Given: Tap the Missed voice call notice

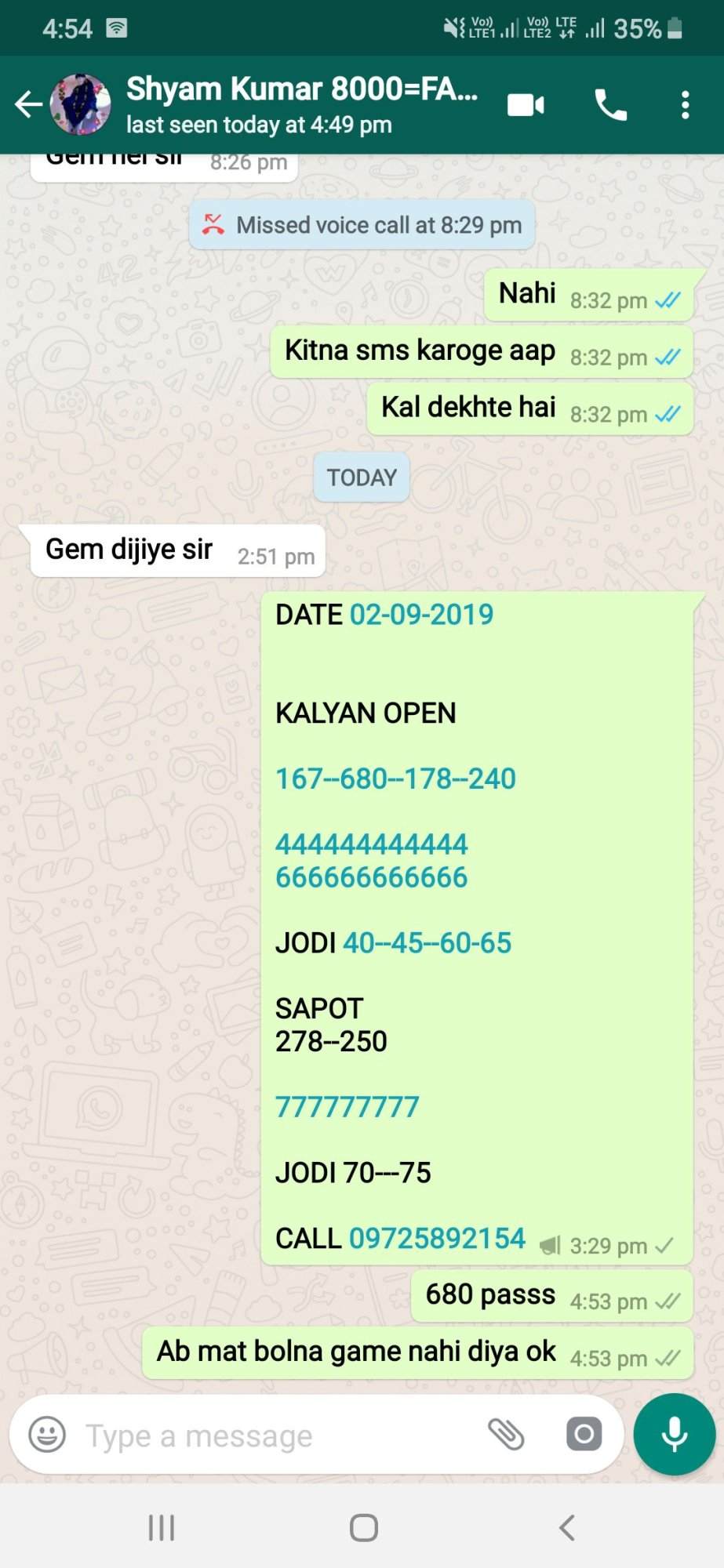Looking at the screenshot, I should tap(362, 225).
